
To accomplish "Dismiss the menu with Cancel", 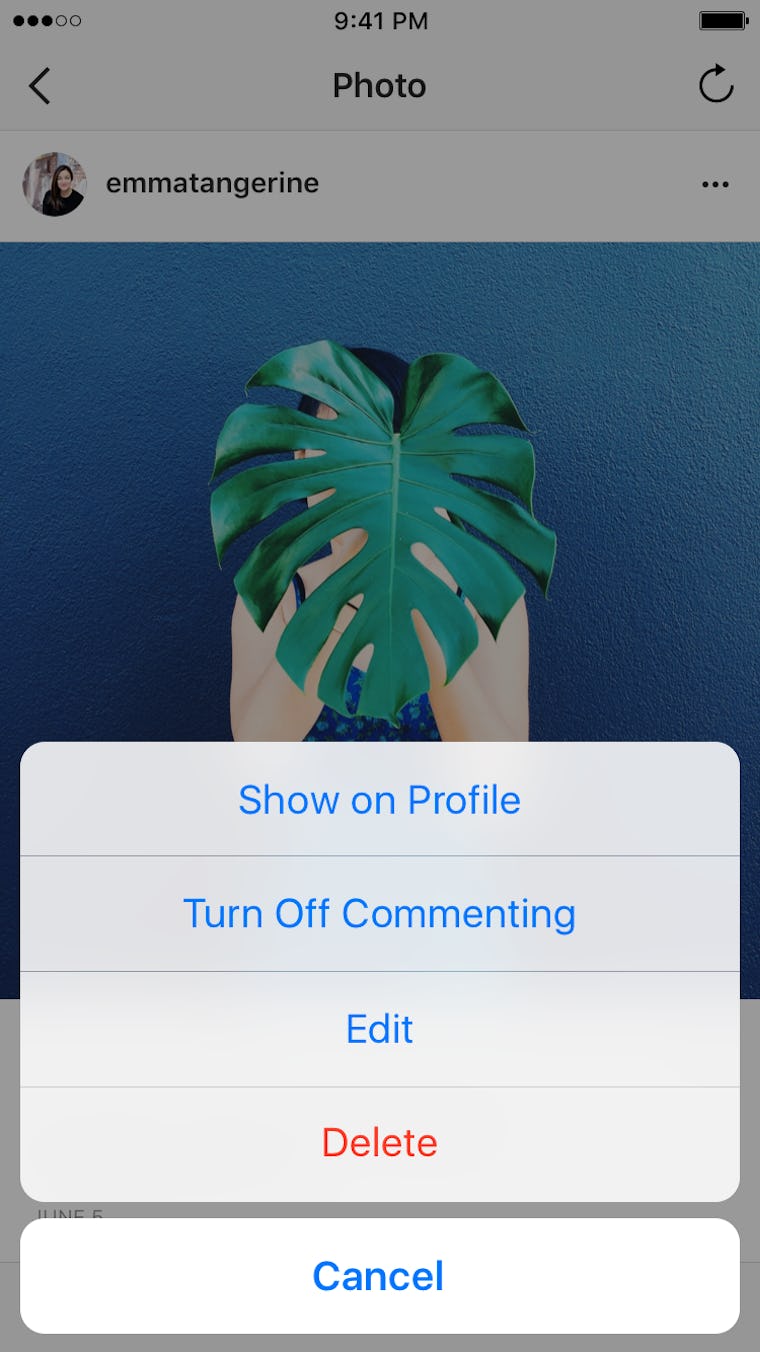I will pyautogui.click(x=380, y=1276).
